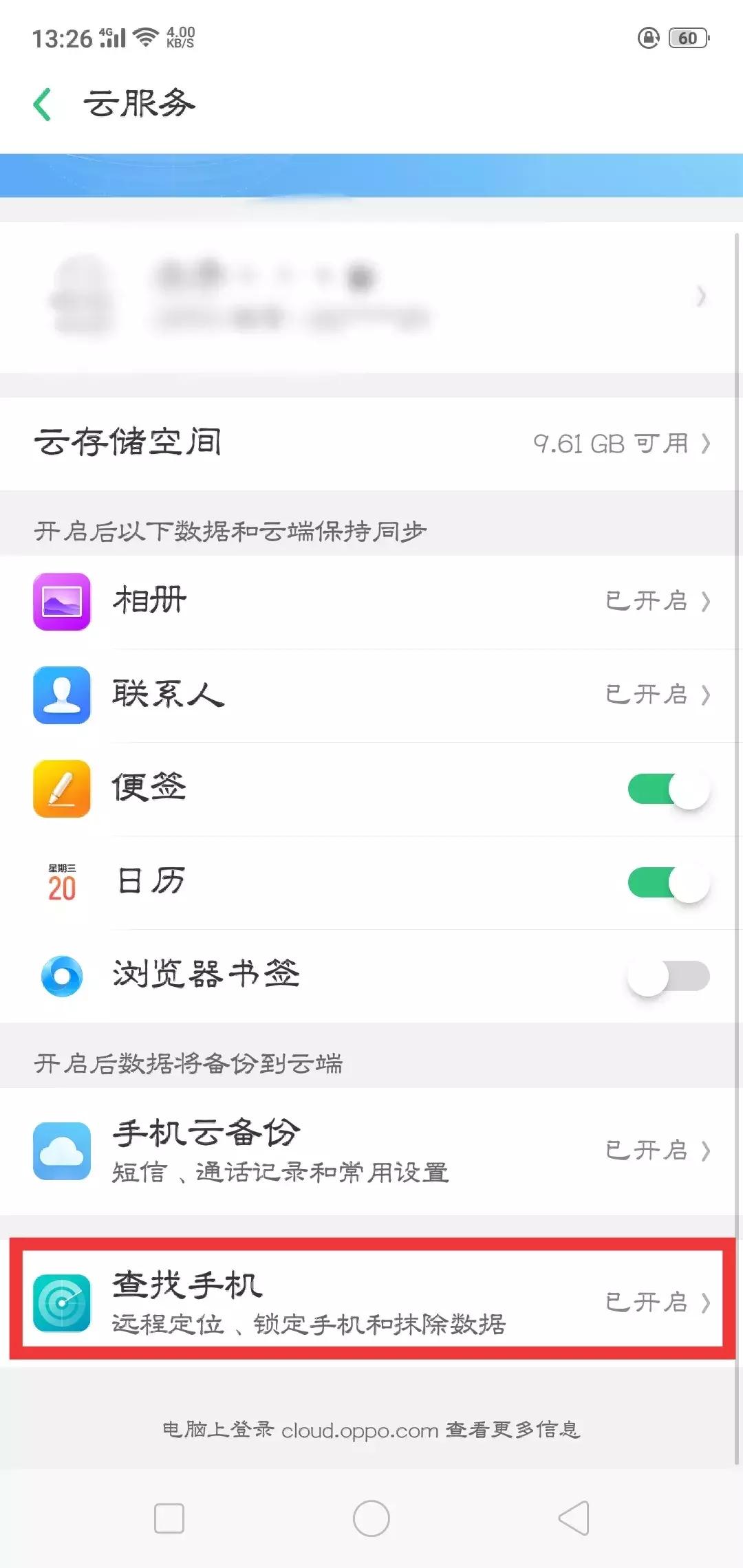Screen dimensions: 743x1568
Task: Click the 手机云备份 cloud backup icon
Action: (x=61, y=1152)
